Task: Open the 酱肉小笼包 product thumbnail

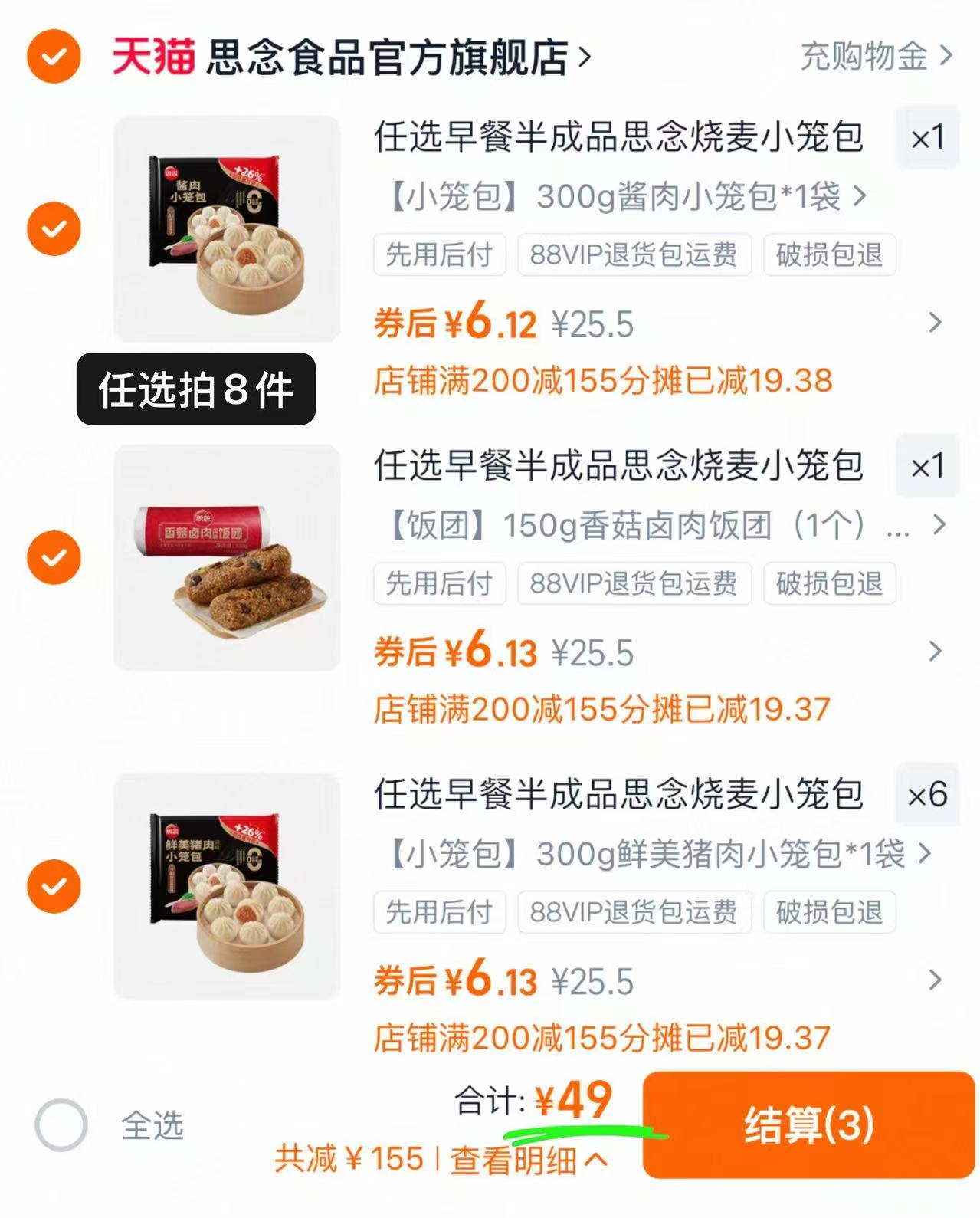Action: point(226,228)
